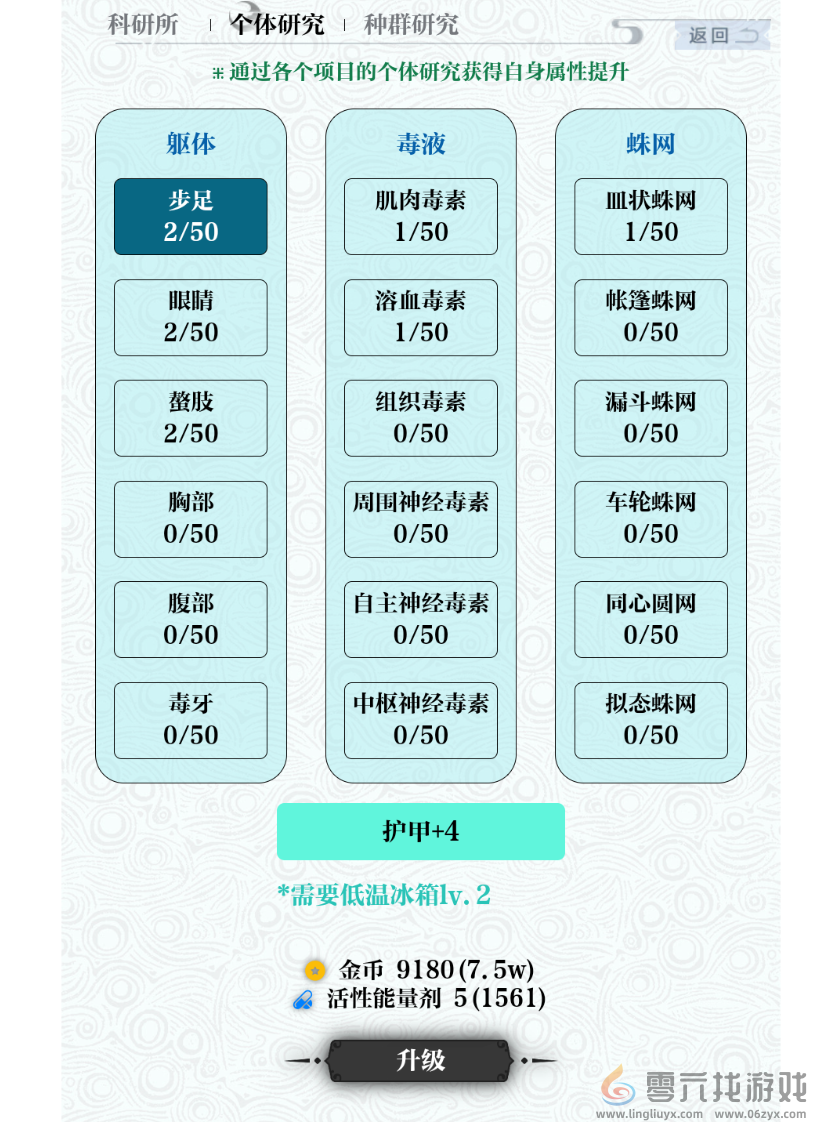The height and width of the screenshot is (1122, 823).
Task: Select 周围神经毒素 research
Action: coord(421,519)
